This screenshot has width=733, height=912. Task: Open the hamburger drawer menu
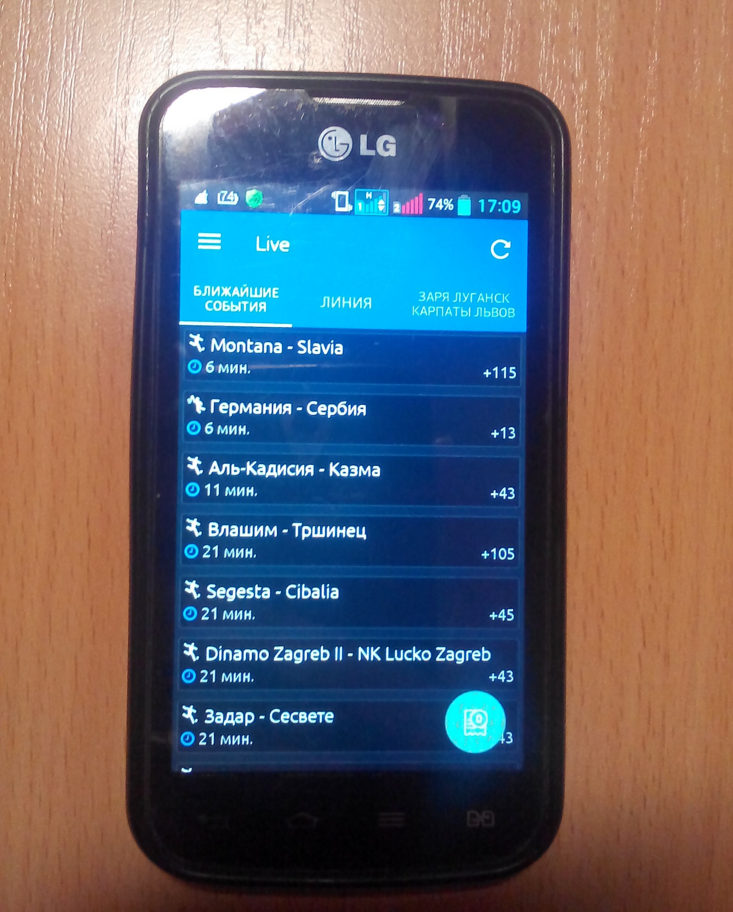tap(209, 242)
